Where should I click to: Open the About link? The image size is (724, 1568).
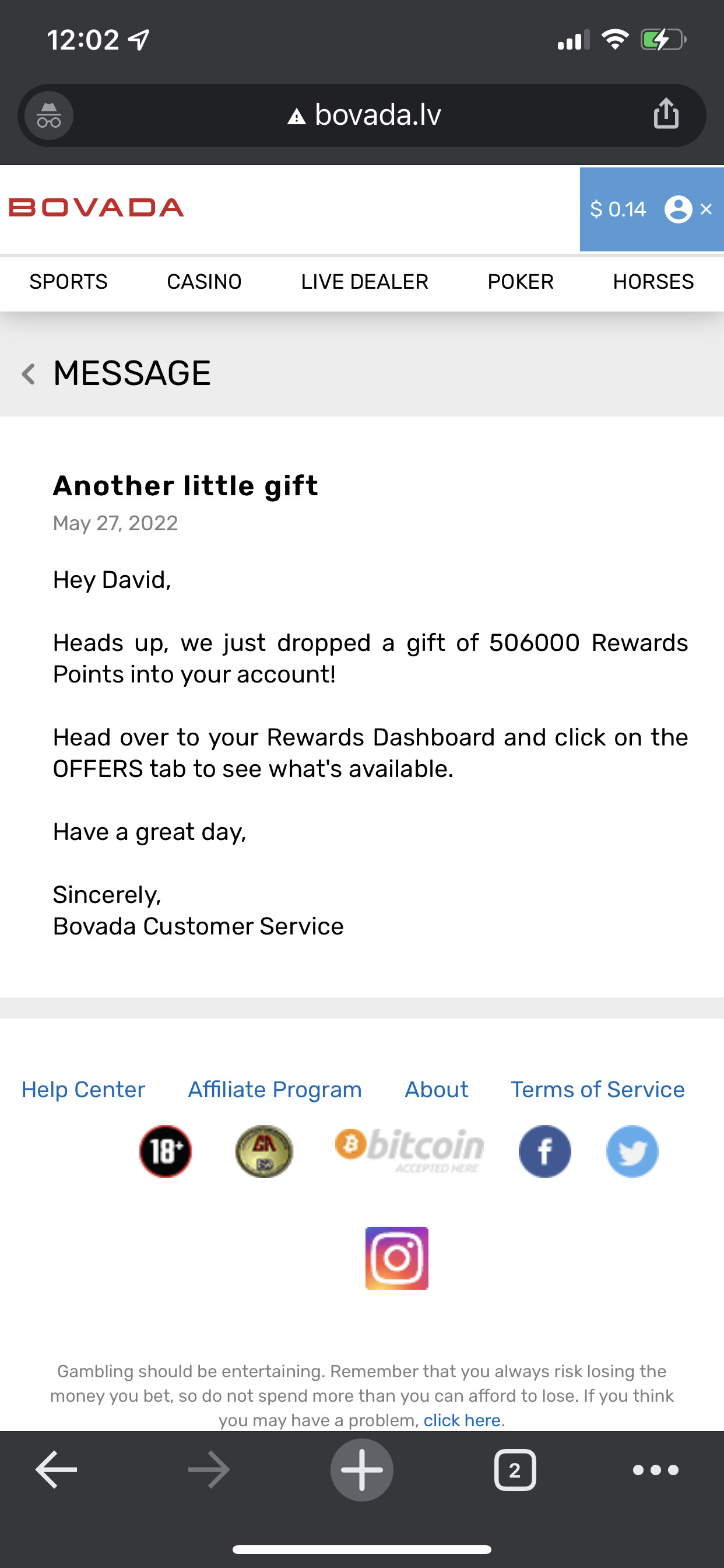[436, 1089]
